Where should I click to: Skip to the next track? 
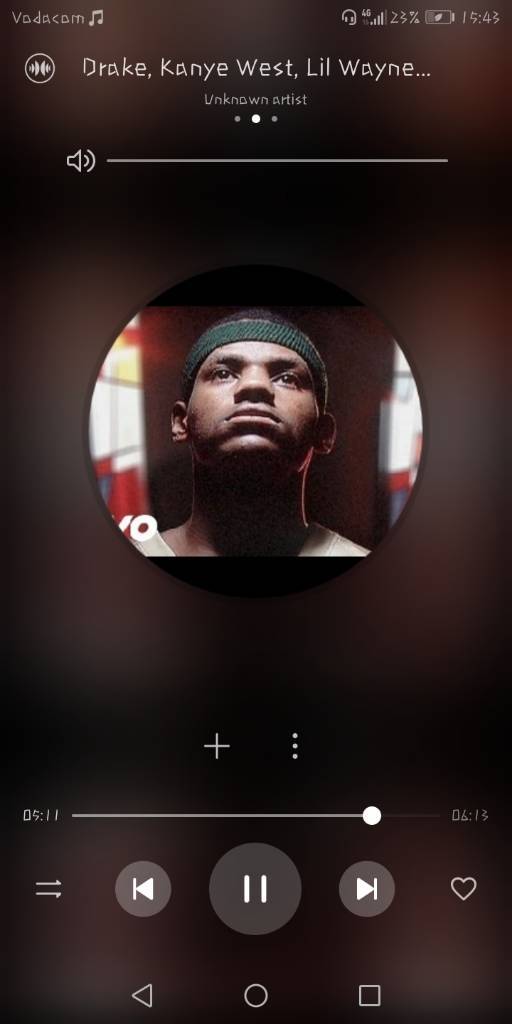point(366,889)
